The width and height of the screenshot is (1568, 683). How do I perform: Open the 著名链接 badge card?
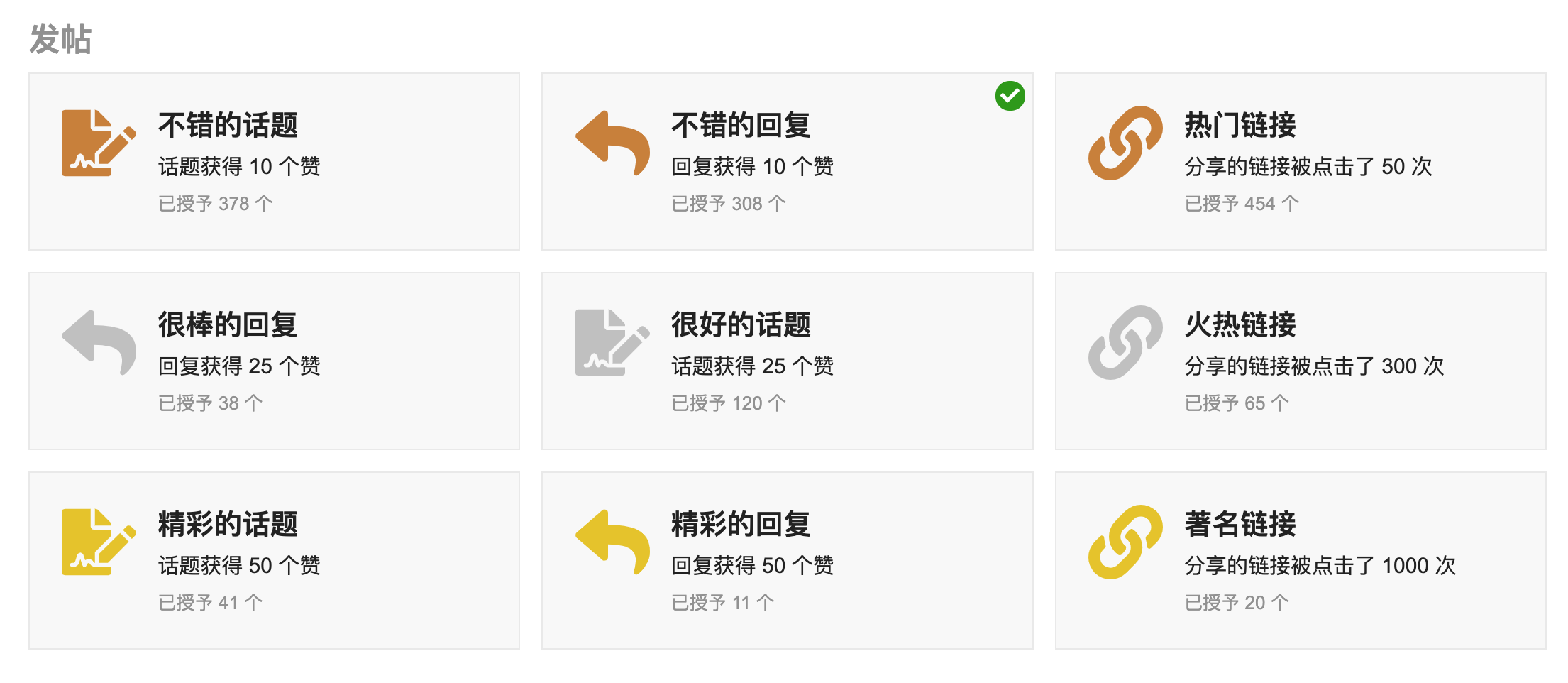point(1301,560)
